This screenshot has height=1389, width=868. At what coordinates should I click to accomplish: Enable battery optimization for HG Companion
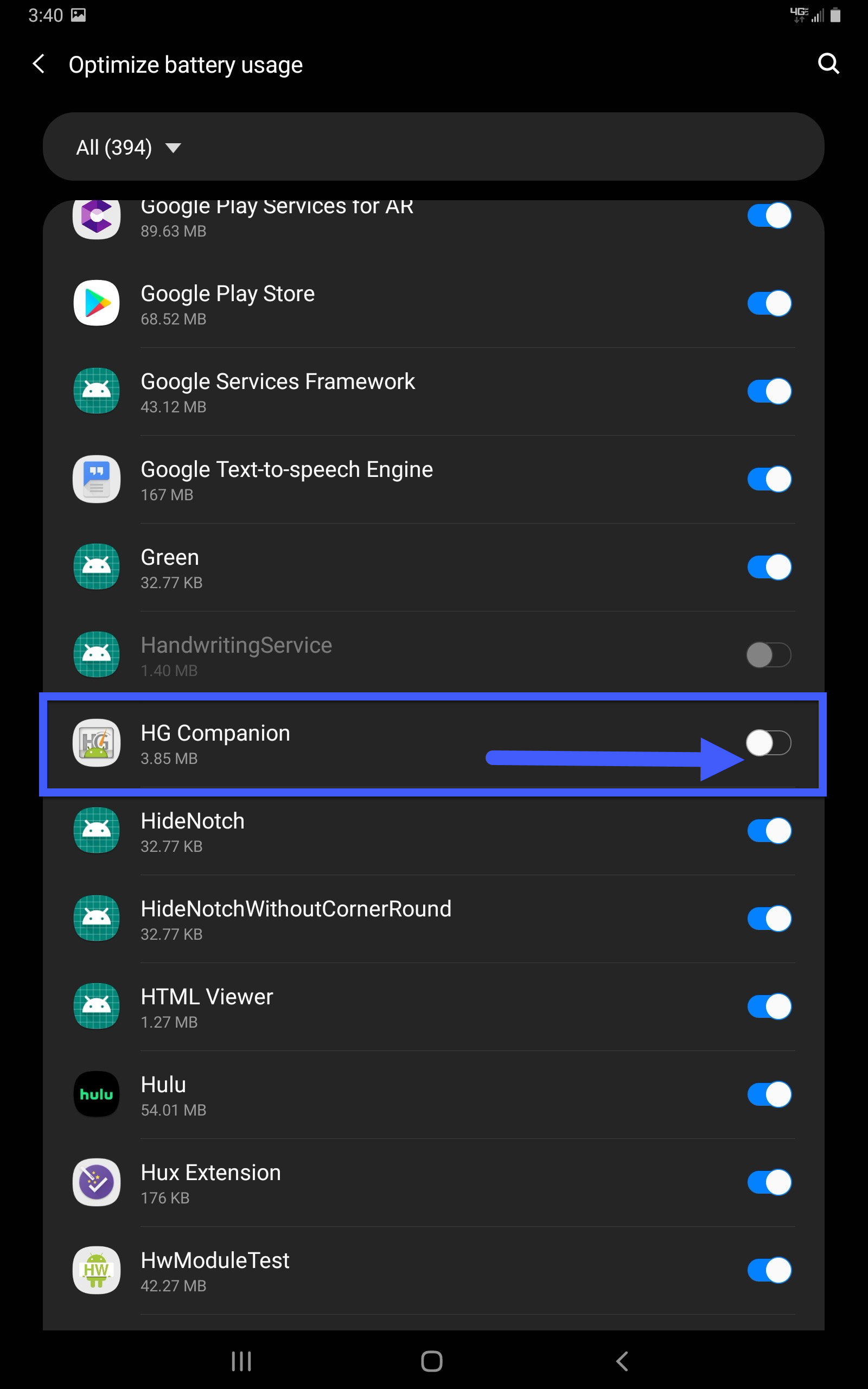[x=768, y=742]
